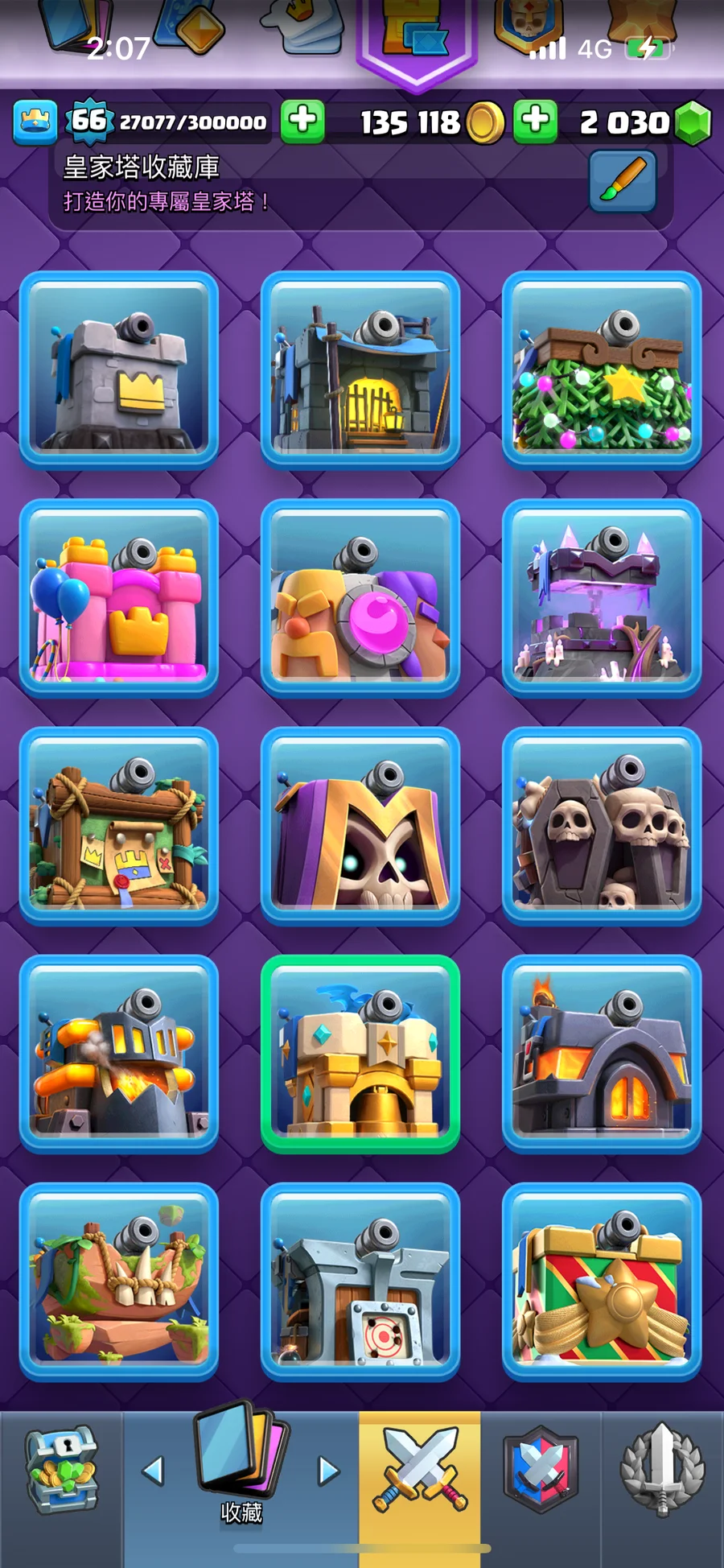Select the gift box star tower skin
The width and height of the screenshot is (724, 1568).
coord(602,1281)
